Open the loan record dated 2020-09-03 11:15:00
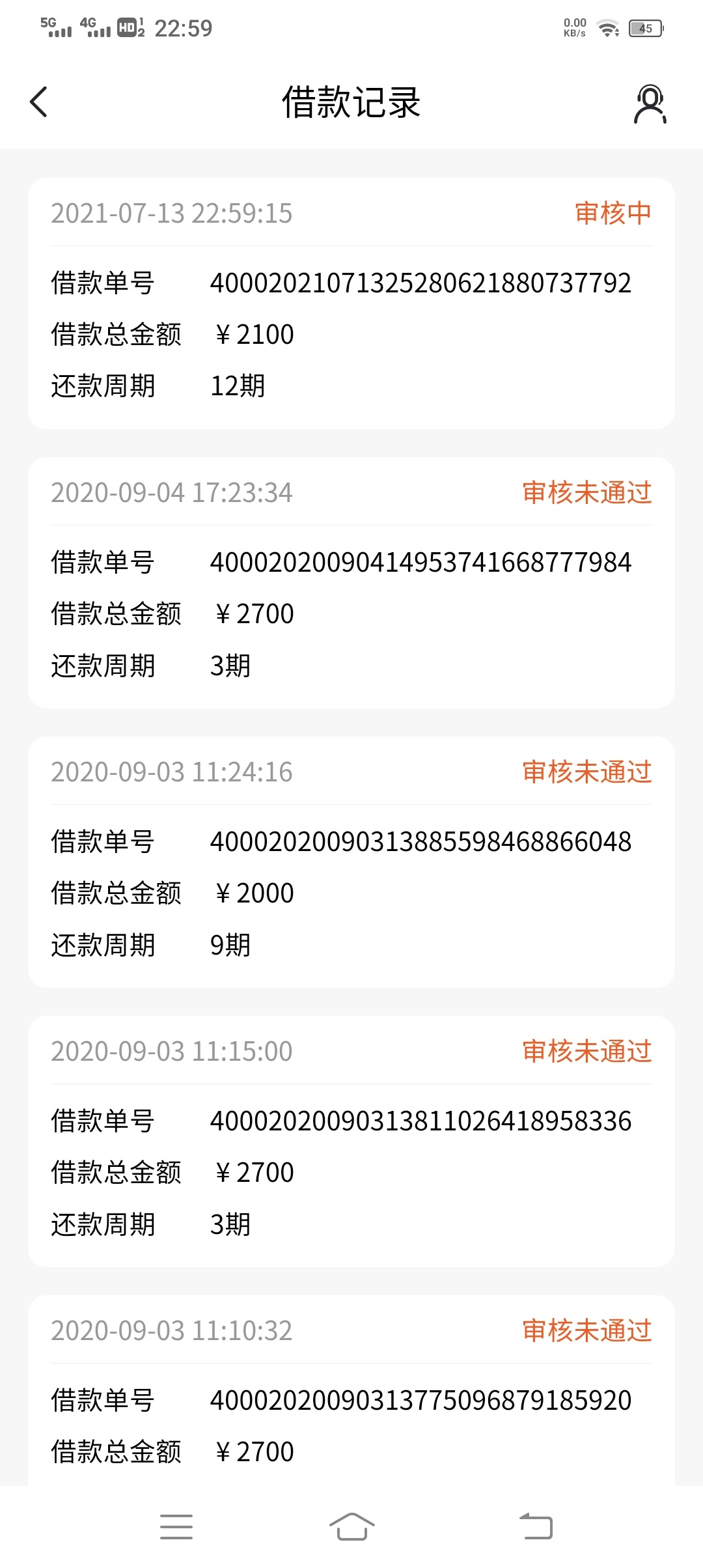Viewport: 703px width, 1568px height. pos(351,1141)
